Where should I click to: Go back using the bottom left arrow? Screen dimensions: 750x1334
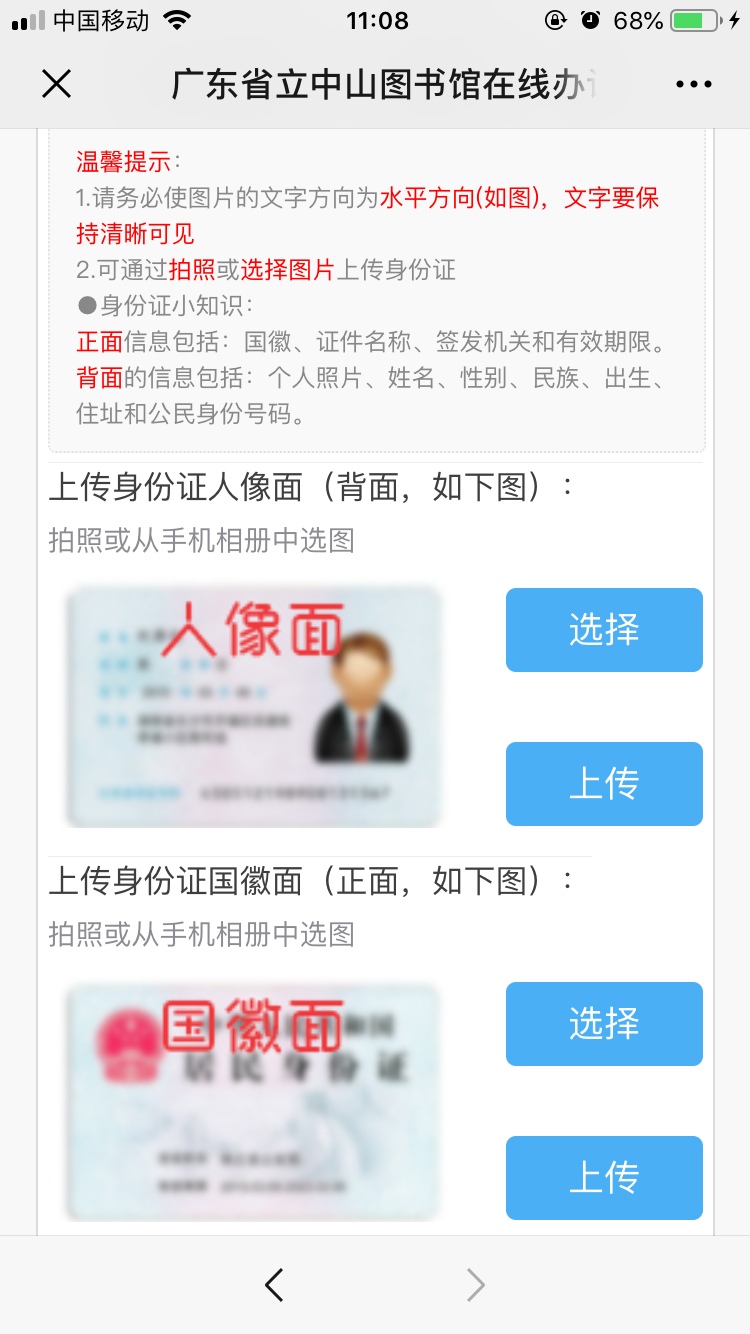(x=274, y=1285)
